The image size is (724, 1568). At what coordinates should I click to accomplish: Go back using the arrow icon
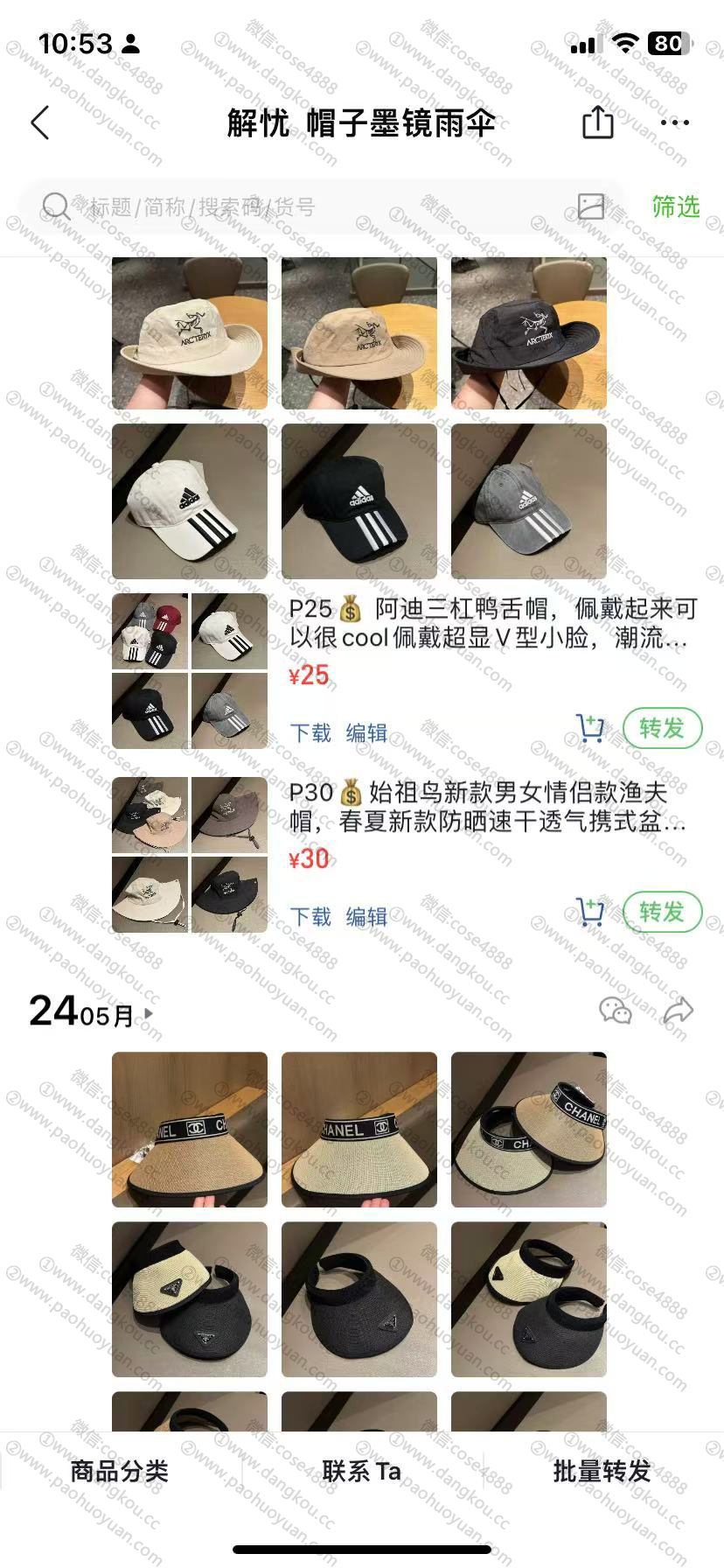click(x=40, y=123)
